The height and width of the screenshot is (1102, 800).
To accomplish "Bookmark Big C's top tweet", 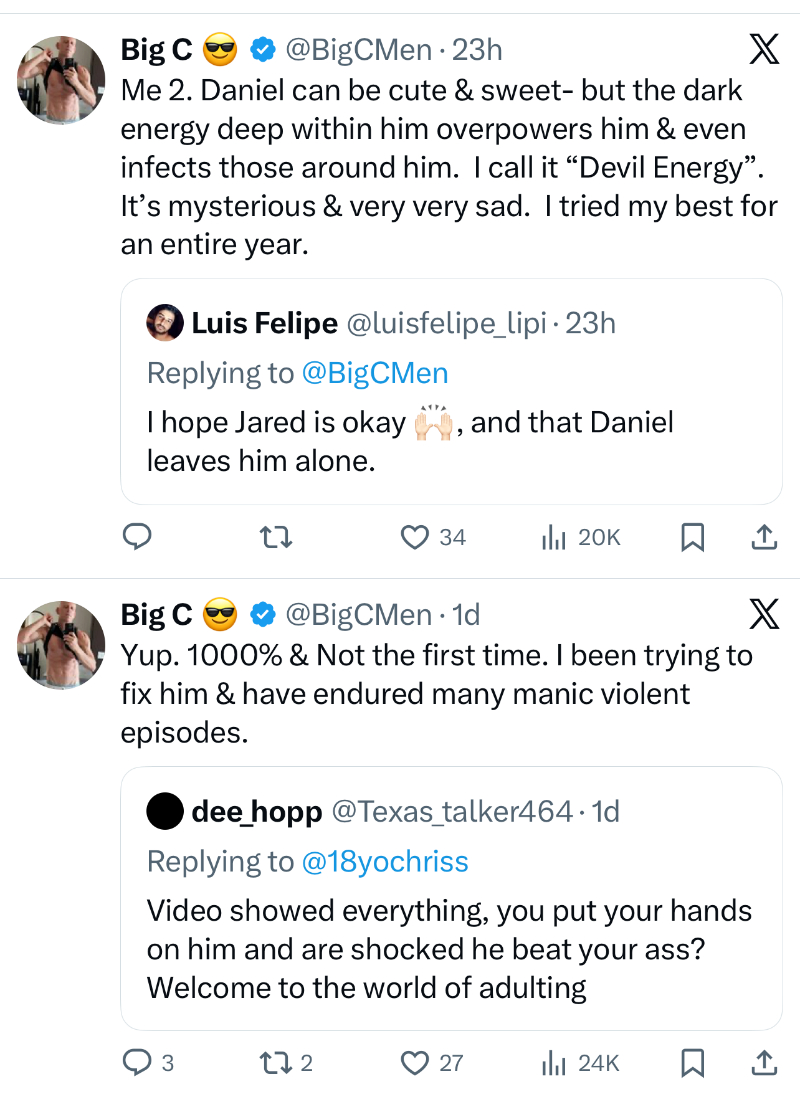I will (x=691, y=537).
